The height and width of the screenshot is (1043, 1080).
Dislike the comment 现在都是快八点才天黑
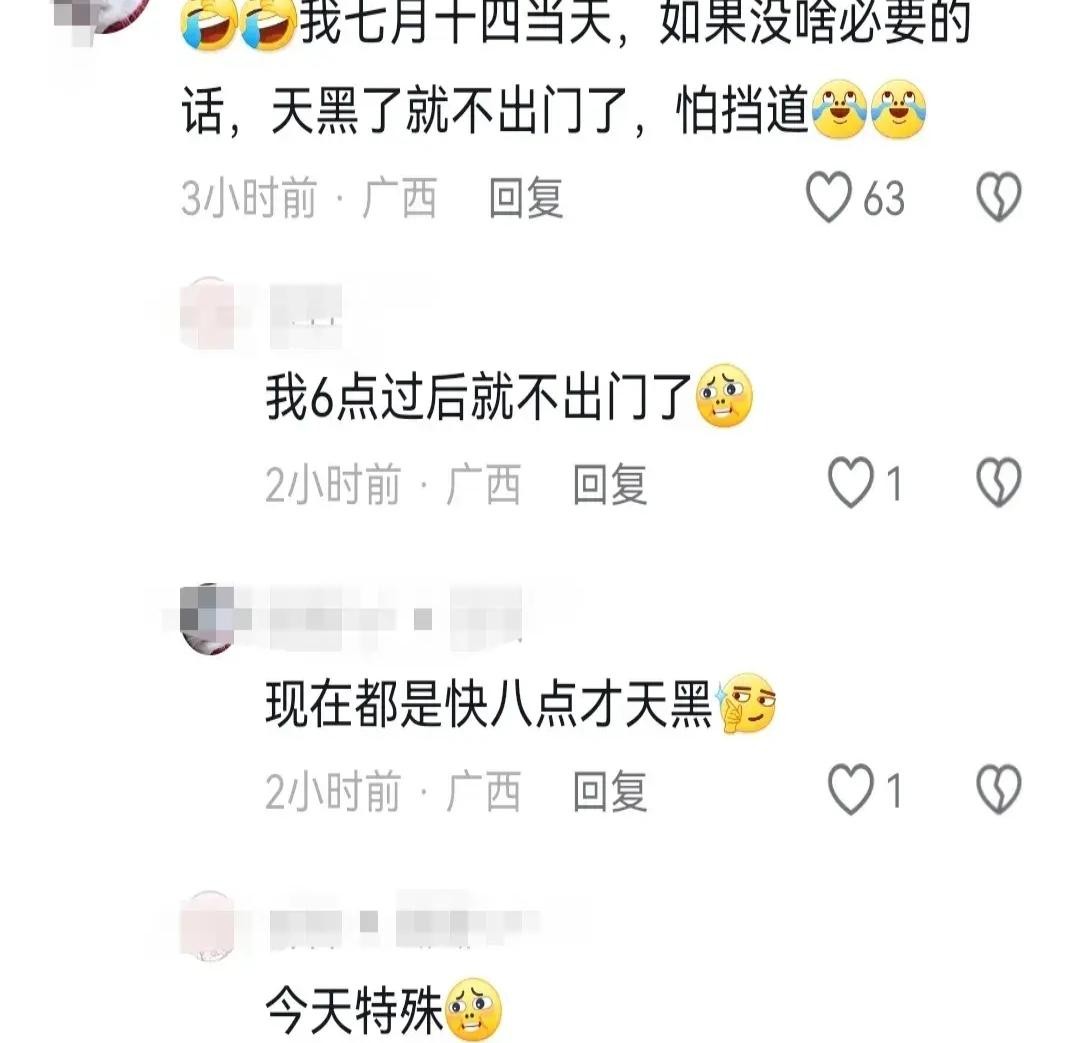(x=998, y=791)
